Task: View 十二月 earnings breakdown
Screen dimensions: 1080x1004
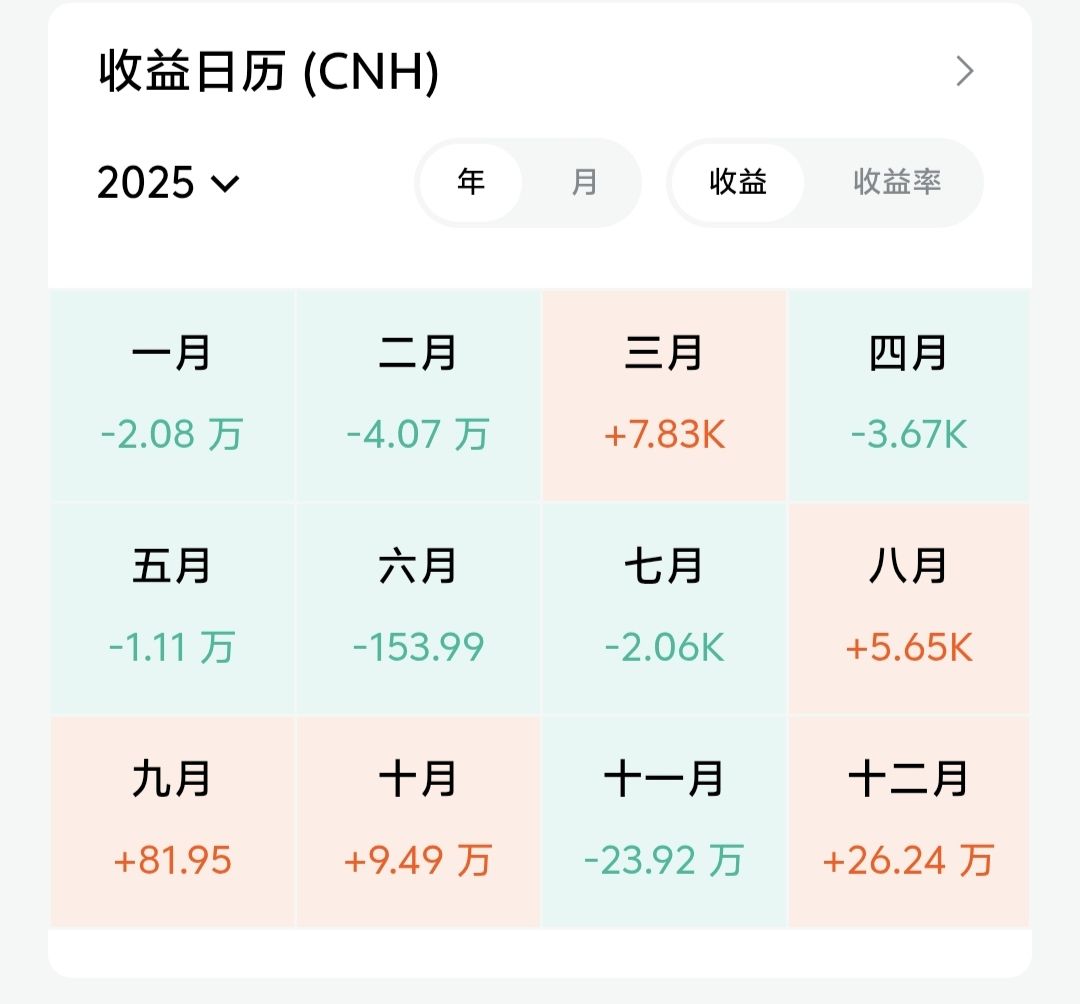Action: tap(909, 821)
